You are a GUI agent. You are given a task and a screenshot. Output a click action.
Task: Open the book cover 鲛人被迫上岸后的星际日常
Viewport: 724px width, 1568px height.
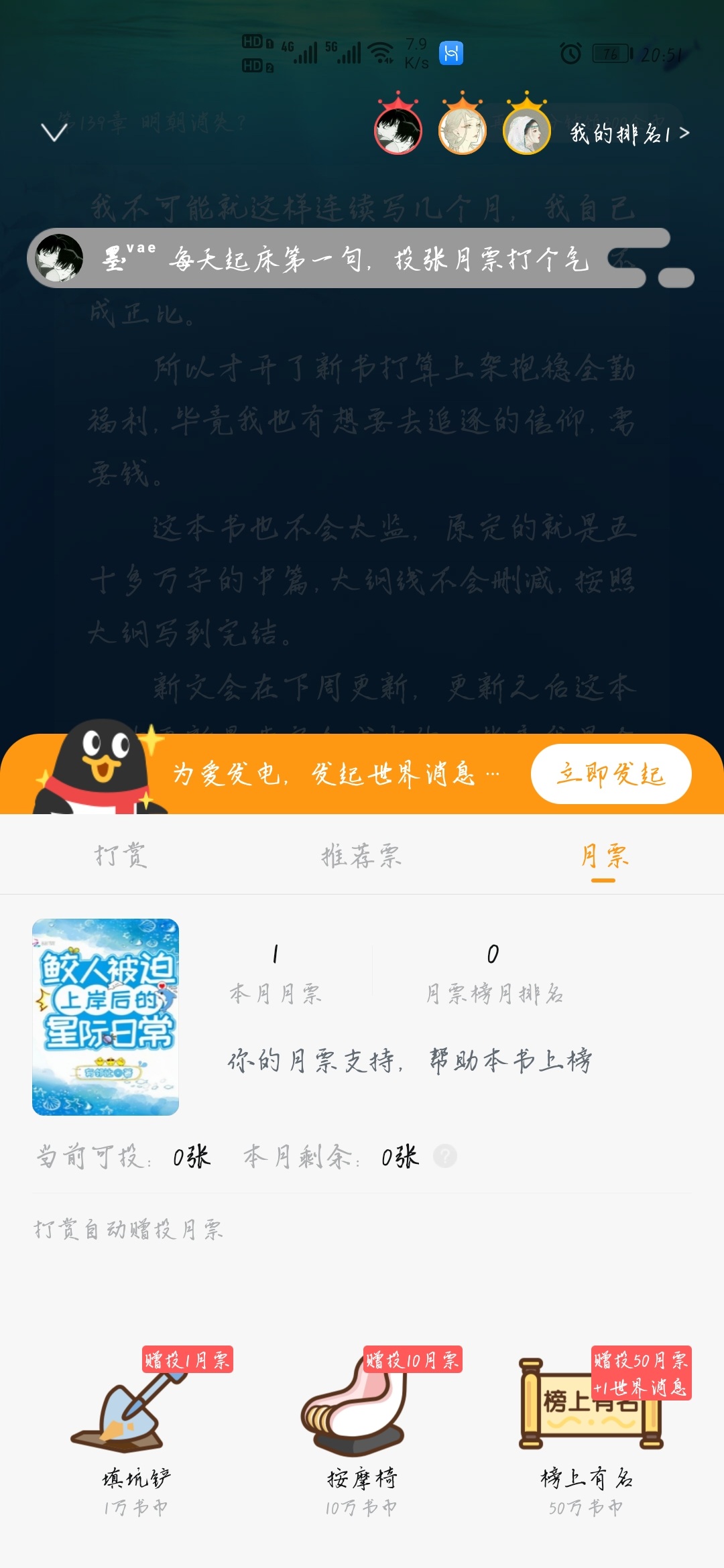106,1017
